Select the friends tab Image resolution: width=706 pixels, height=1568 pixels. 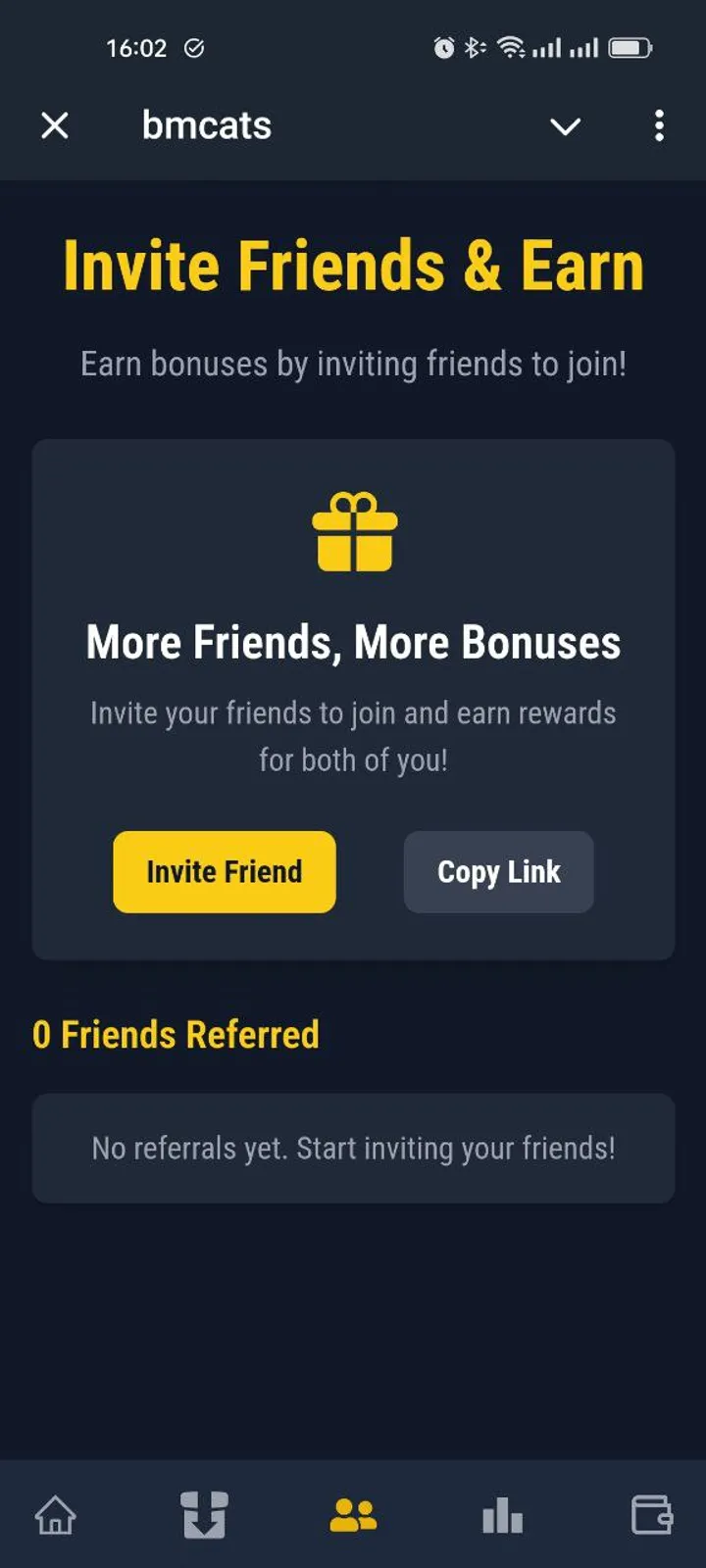coord(353,1515)
